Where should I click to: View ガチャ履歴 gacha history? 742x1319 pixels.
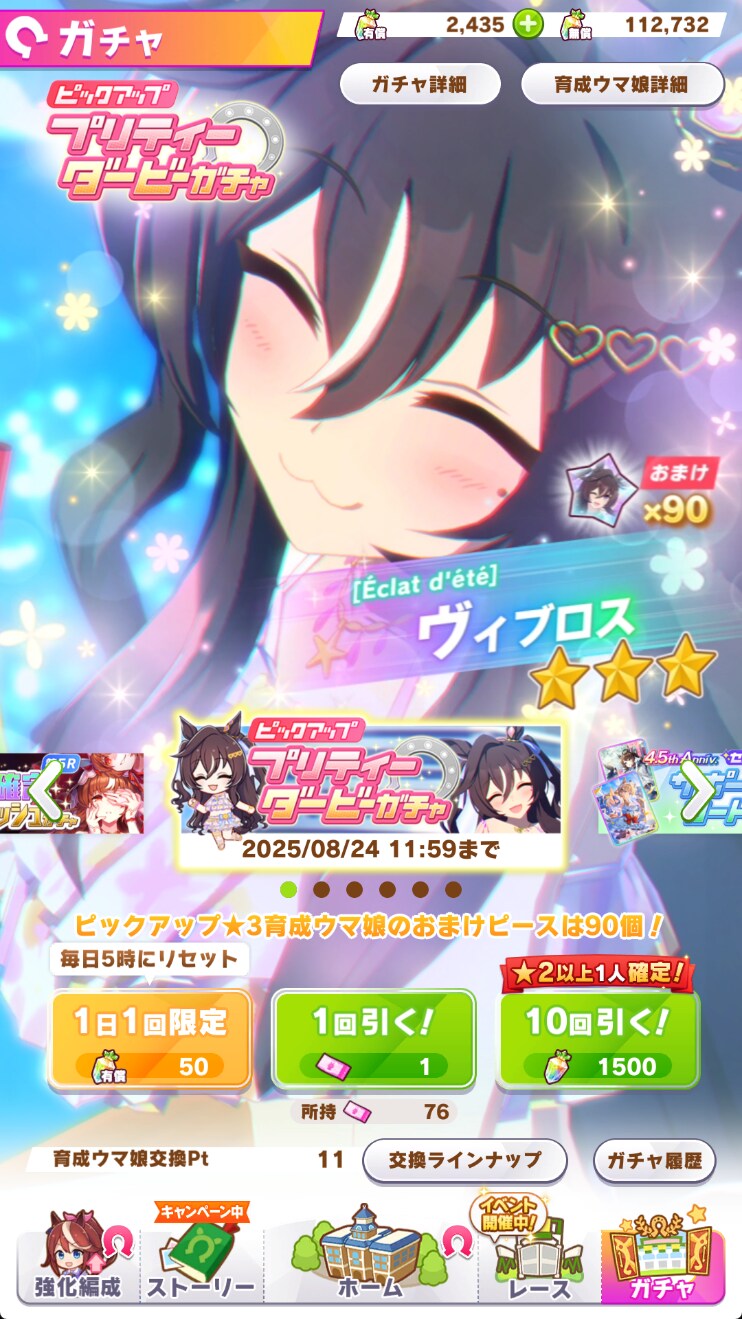point(654,1160)
